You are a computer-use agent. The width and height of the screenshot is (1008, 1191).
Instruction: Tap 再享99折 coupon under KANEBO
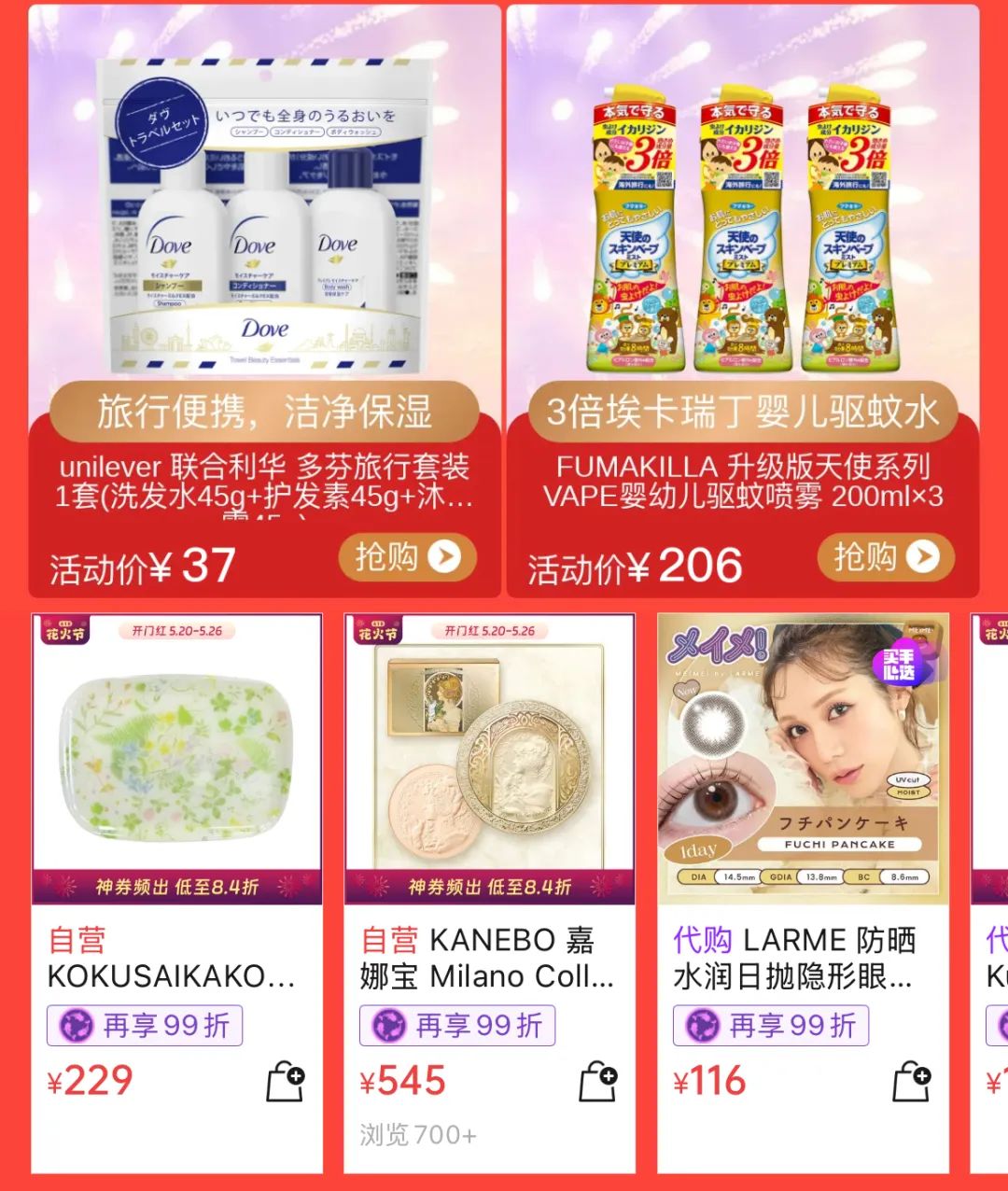458,1026
